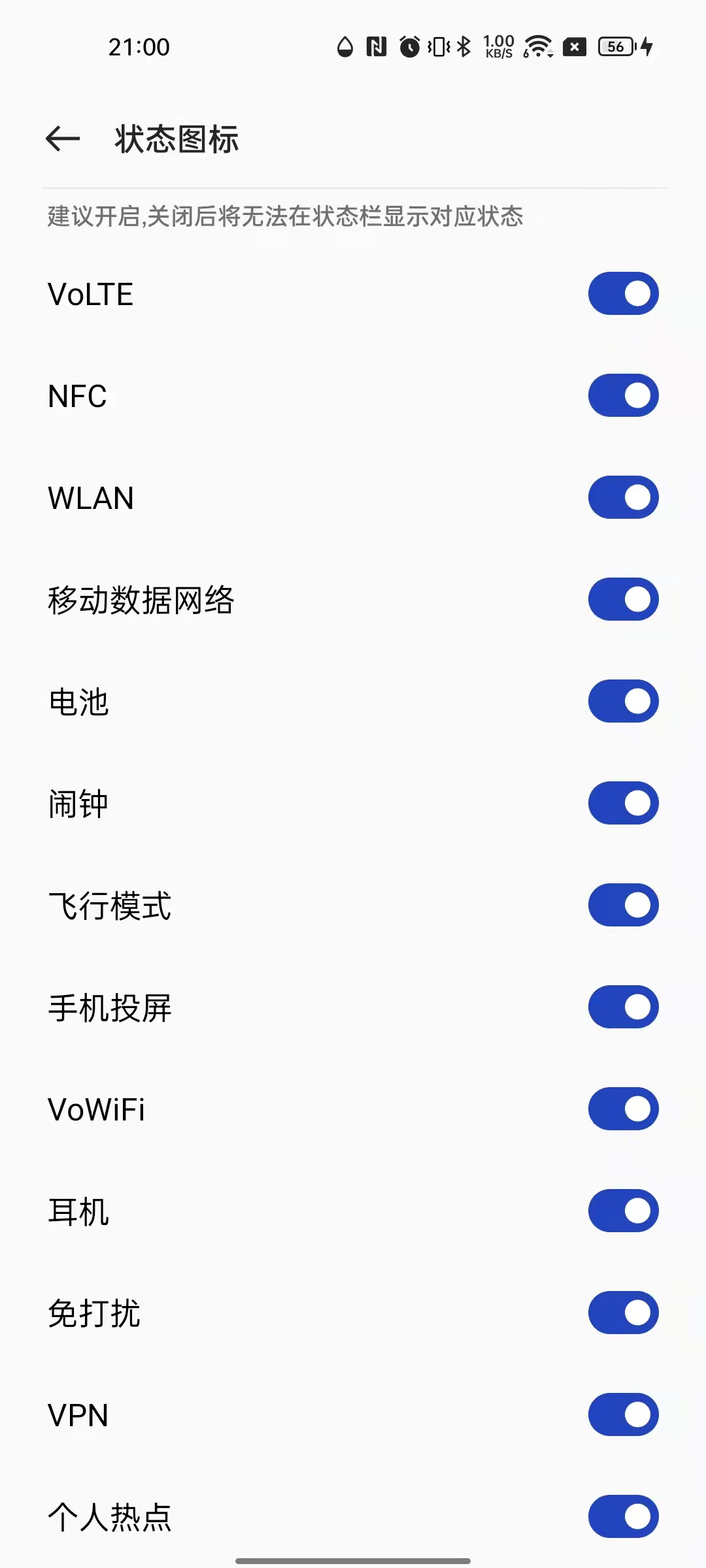Turn off the 电池 status icon
This screenshot has height=1568, width=706.
coord(622,701)
